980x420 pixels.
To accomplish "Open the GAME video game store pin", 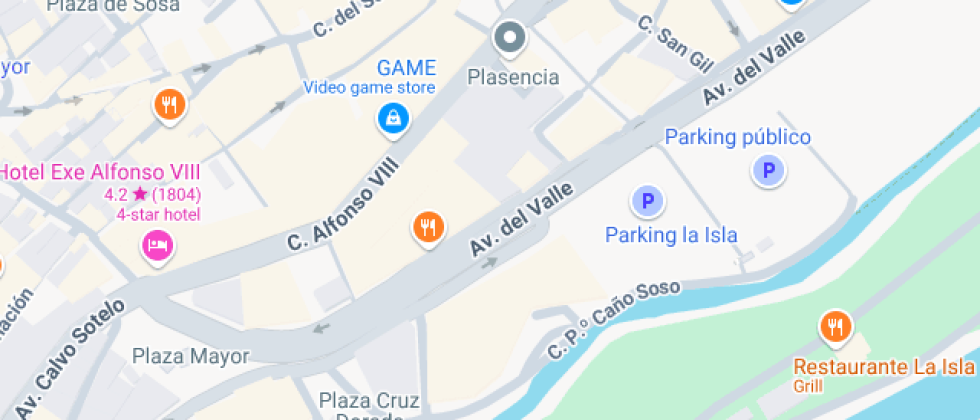I will pos(393,119).
